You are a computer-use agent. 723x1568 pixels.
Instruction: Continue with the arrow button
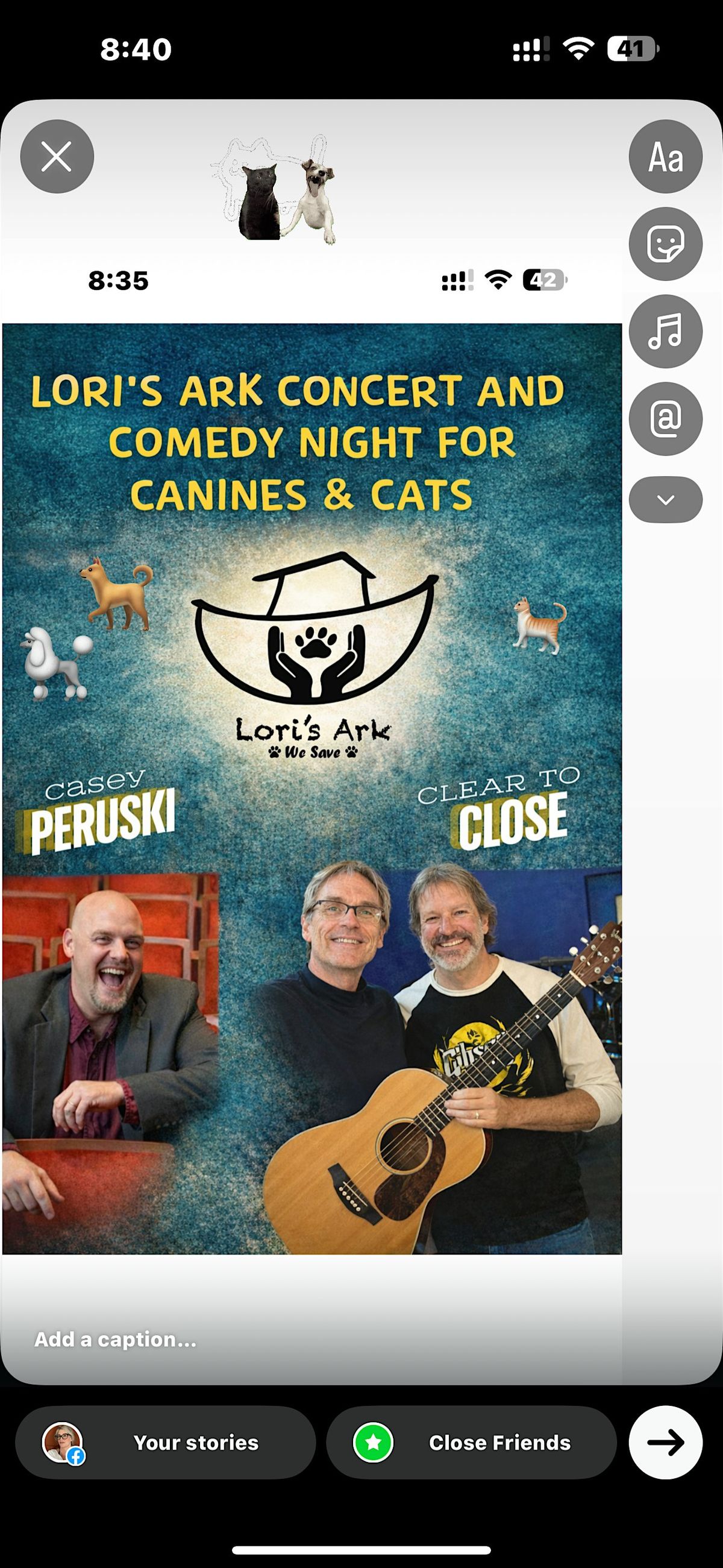click(x=665, y=1442)
